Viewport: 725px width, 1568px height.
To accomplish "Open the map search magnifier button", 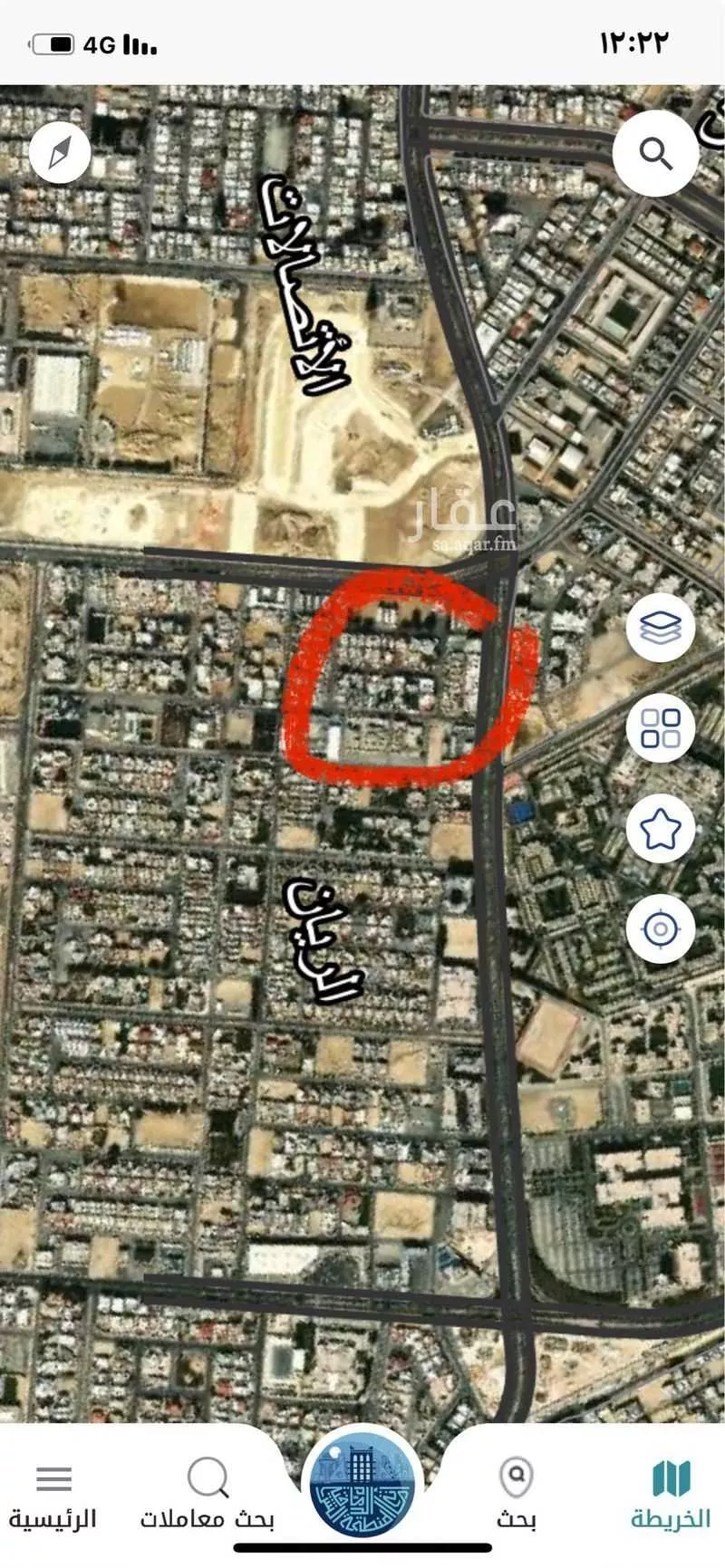I will 655,153.
